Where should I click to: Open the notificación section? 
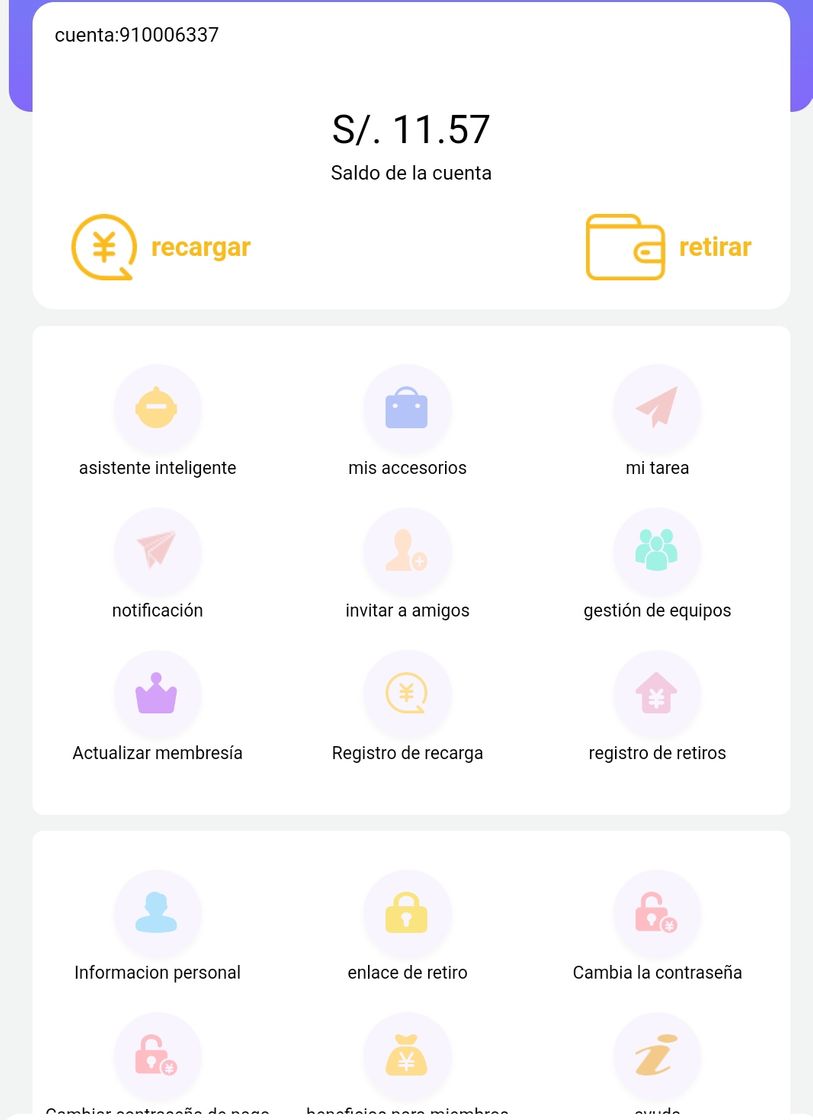pyautogui.click(x=157, y=551)
